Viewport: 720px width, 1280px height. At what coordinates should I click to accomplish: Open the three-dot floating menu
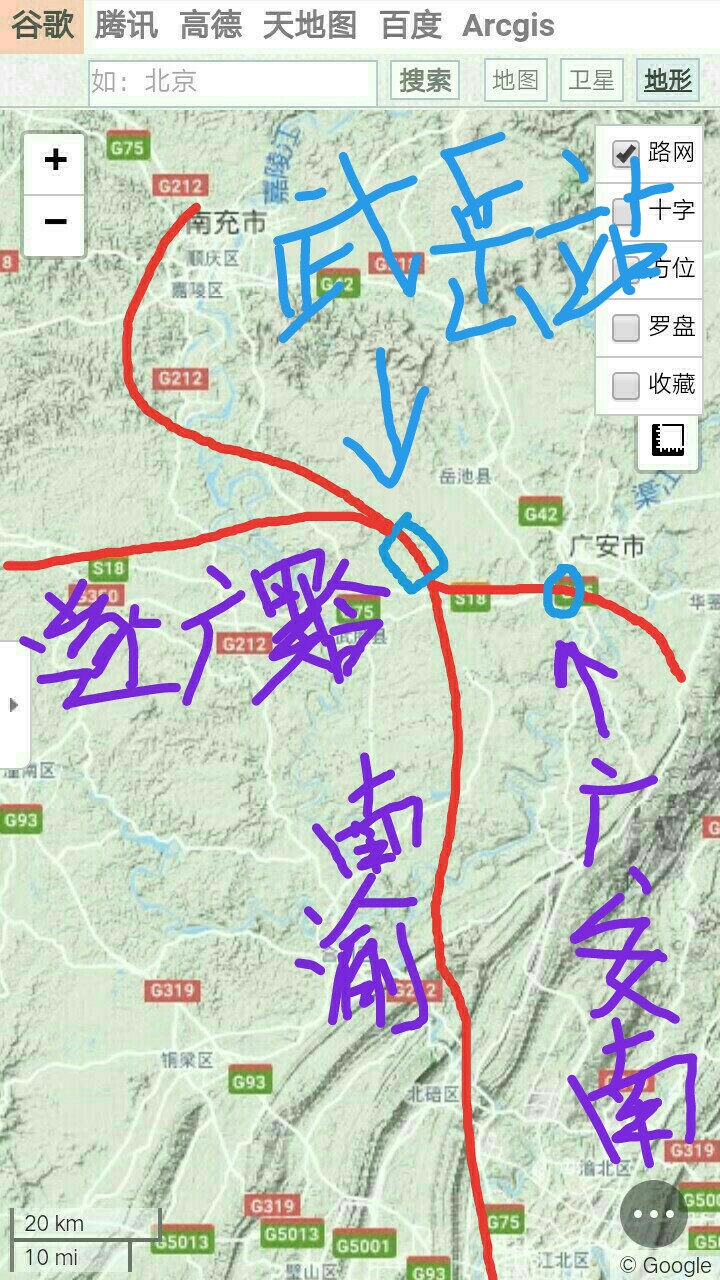[654, 1214]
